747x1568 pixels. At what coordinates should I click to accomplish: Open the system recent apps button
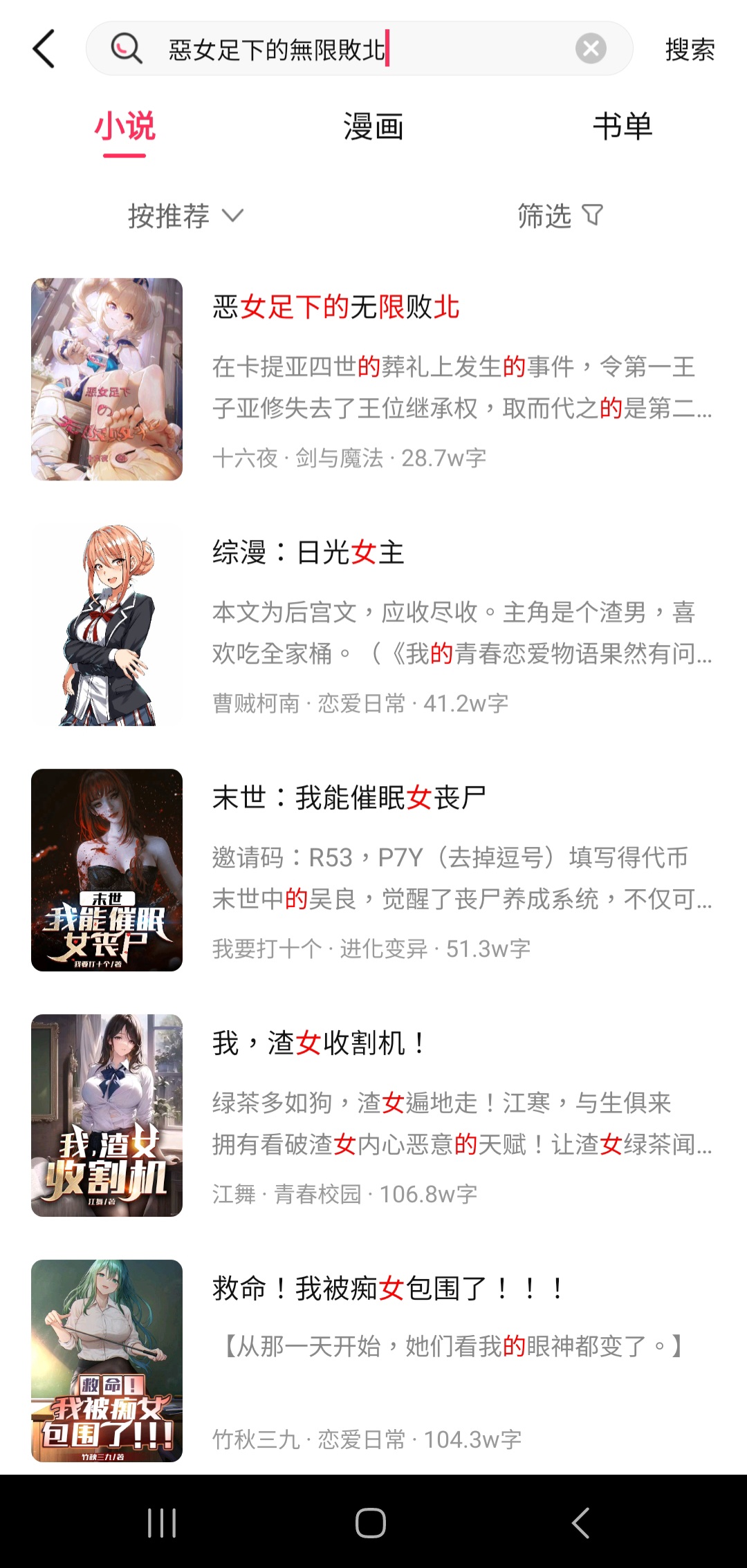tap(162, 1522)
